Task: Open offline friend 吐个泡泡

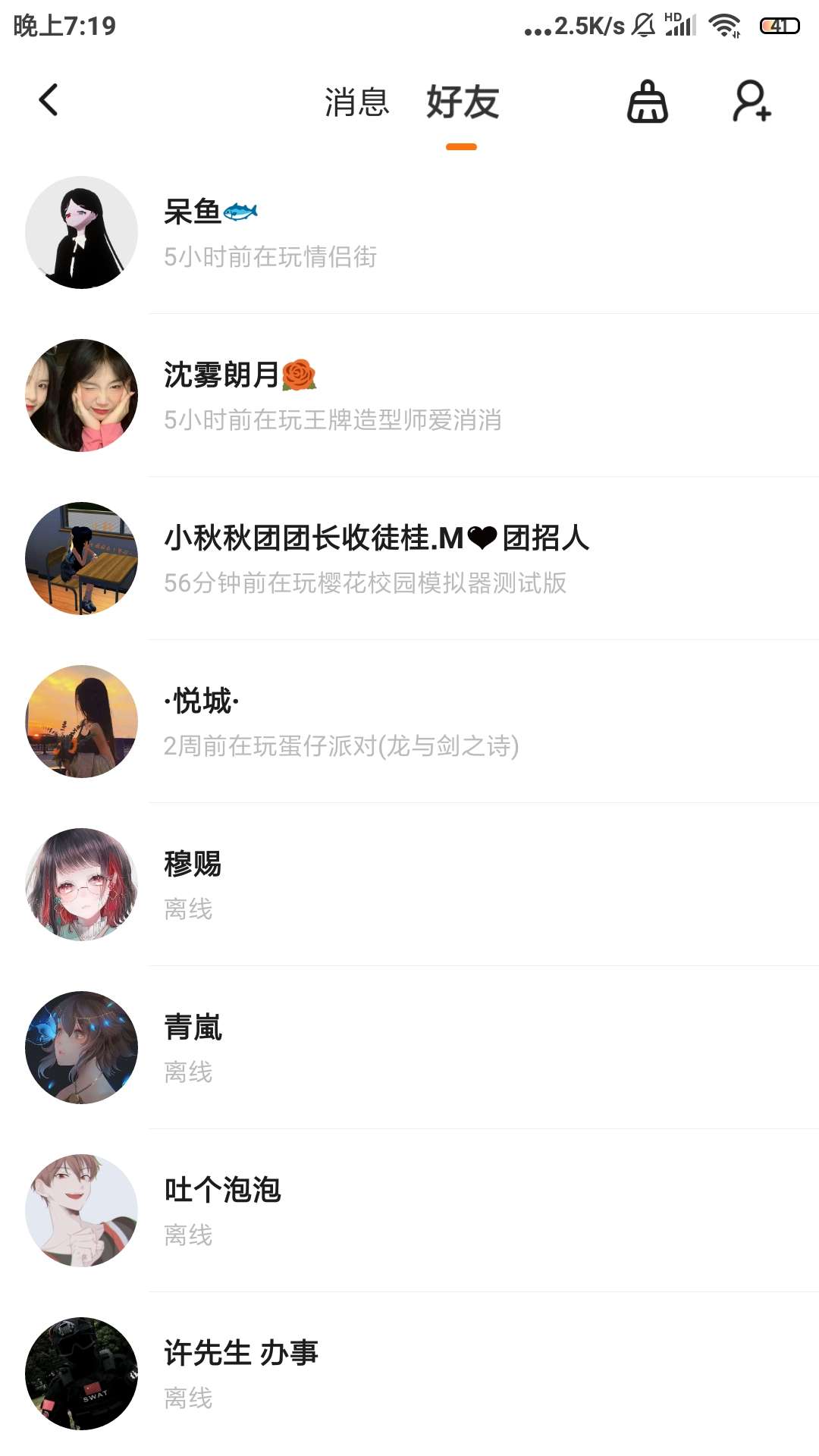Action: [x=409, y=1211]
